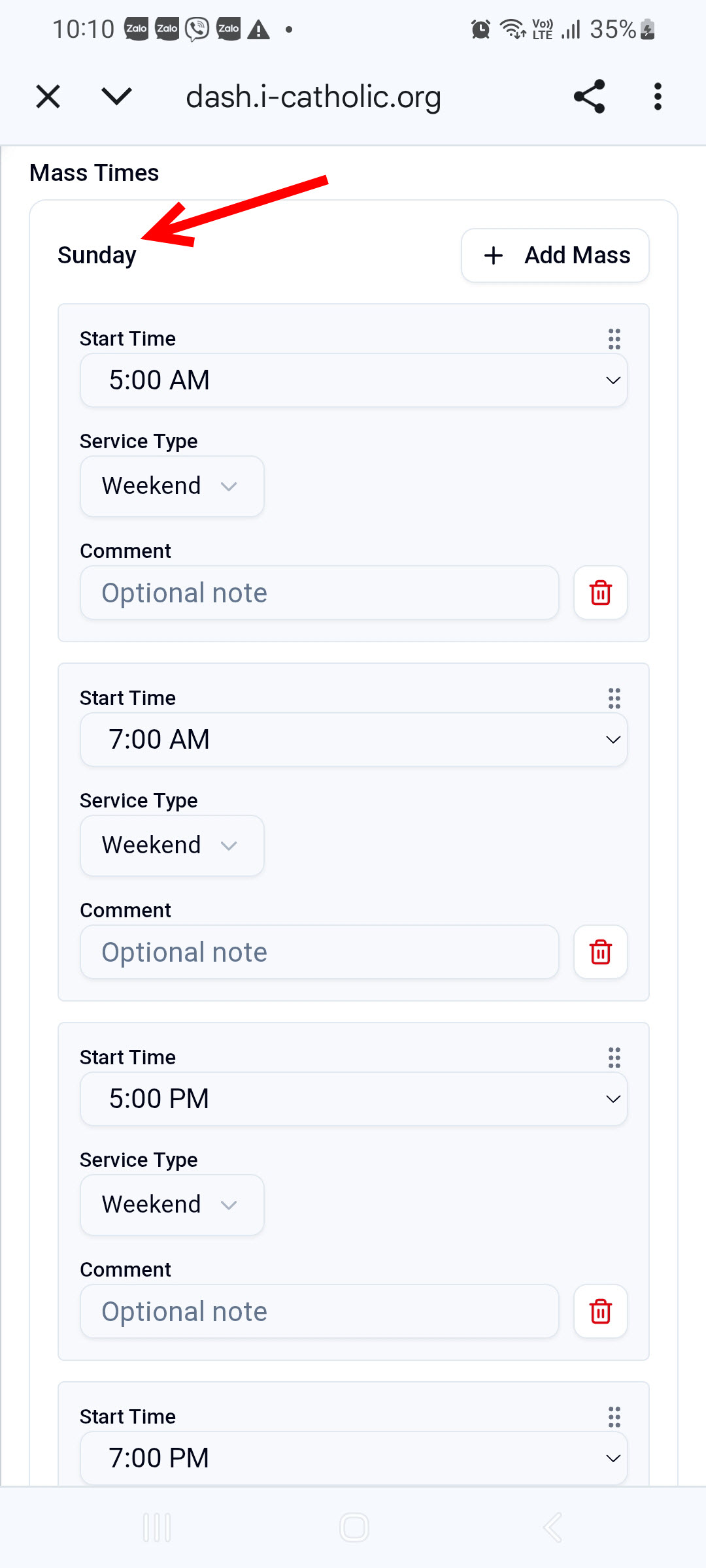The image size is (706, 1568).
Task: Delete the 7:00 AM mass entry
Action: pos(599,952)
